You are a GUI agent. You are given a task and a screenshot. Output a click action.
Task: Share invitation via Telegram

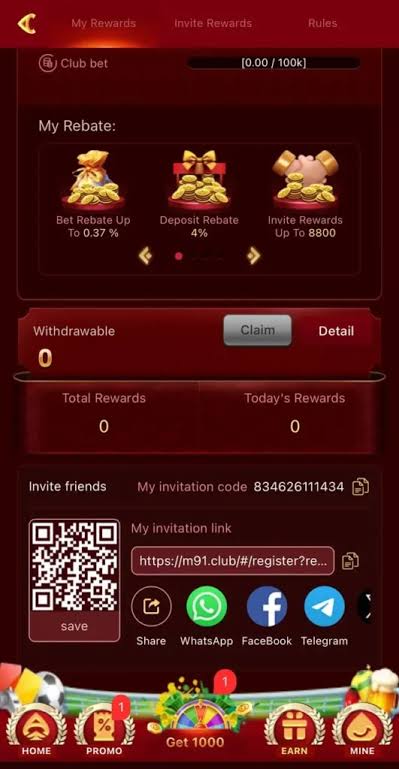(324, 617)
